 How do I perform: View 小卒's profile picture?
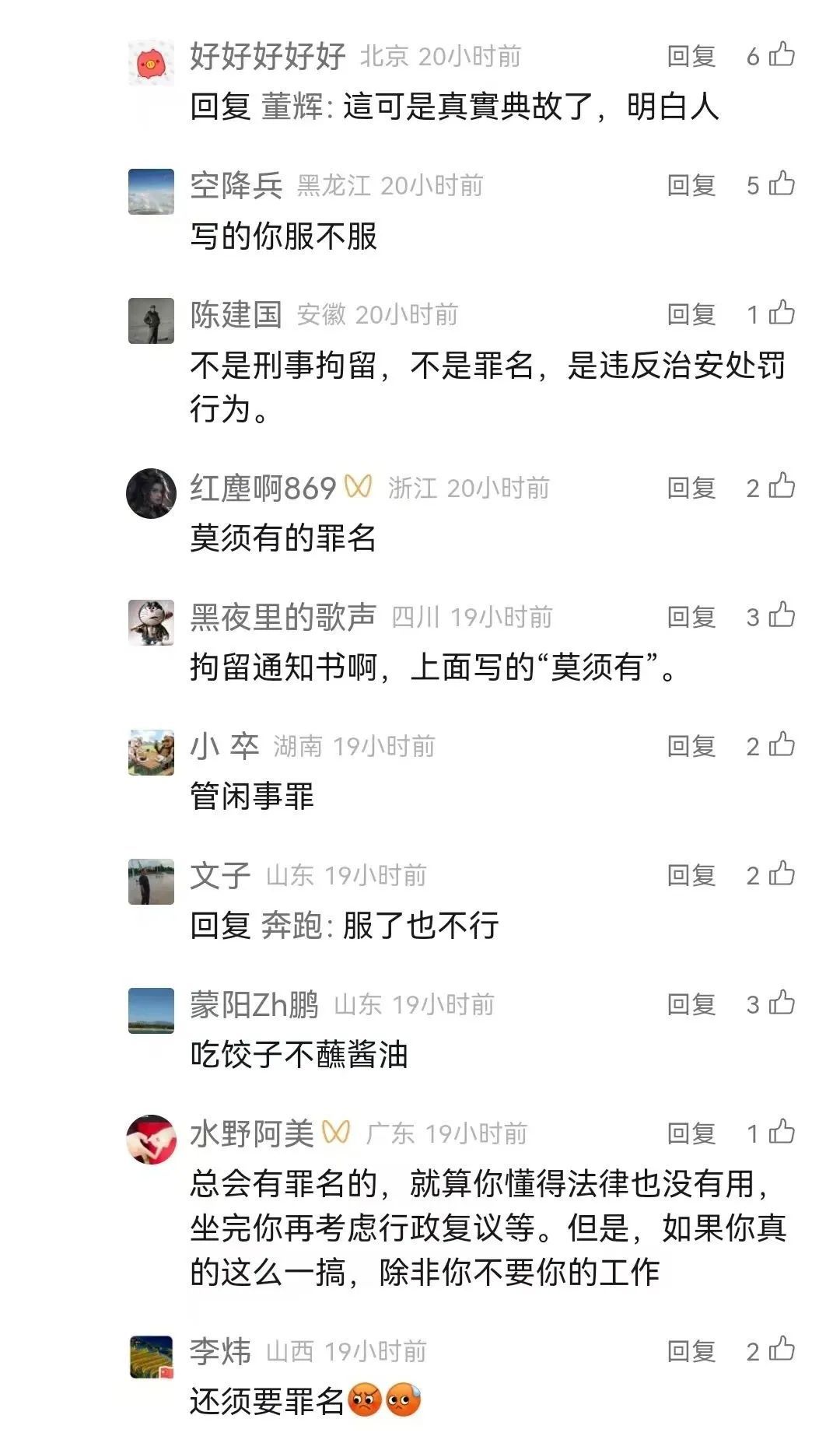pos(151,752)
